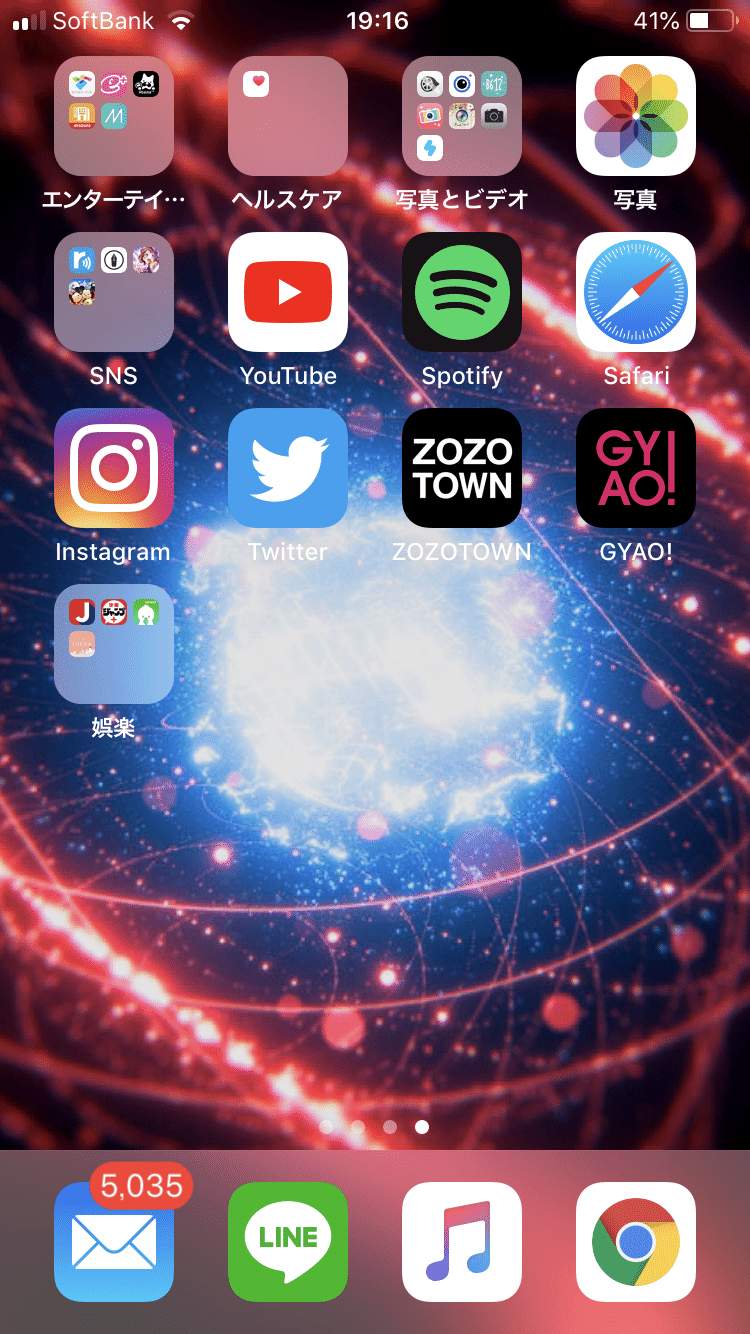Launch Chrome from the dock
The height and width of the screenshot is (1334, 750).
coord(636,1242)
